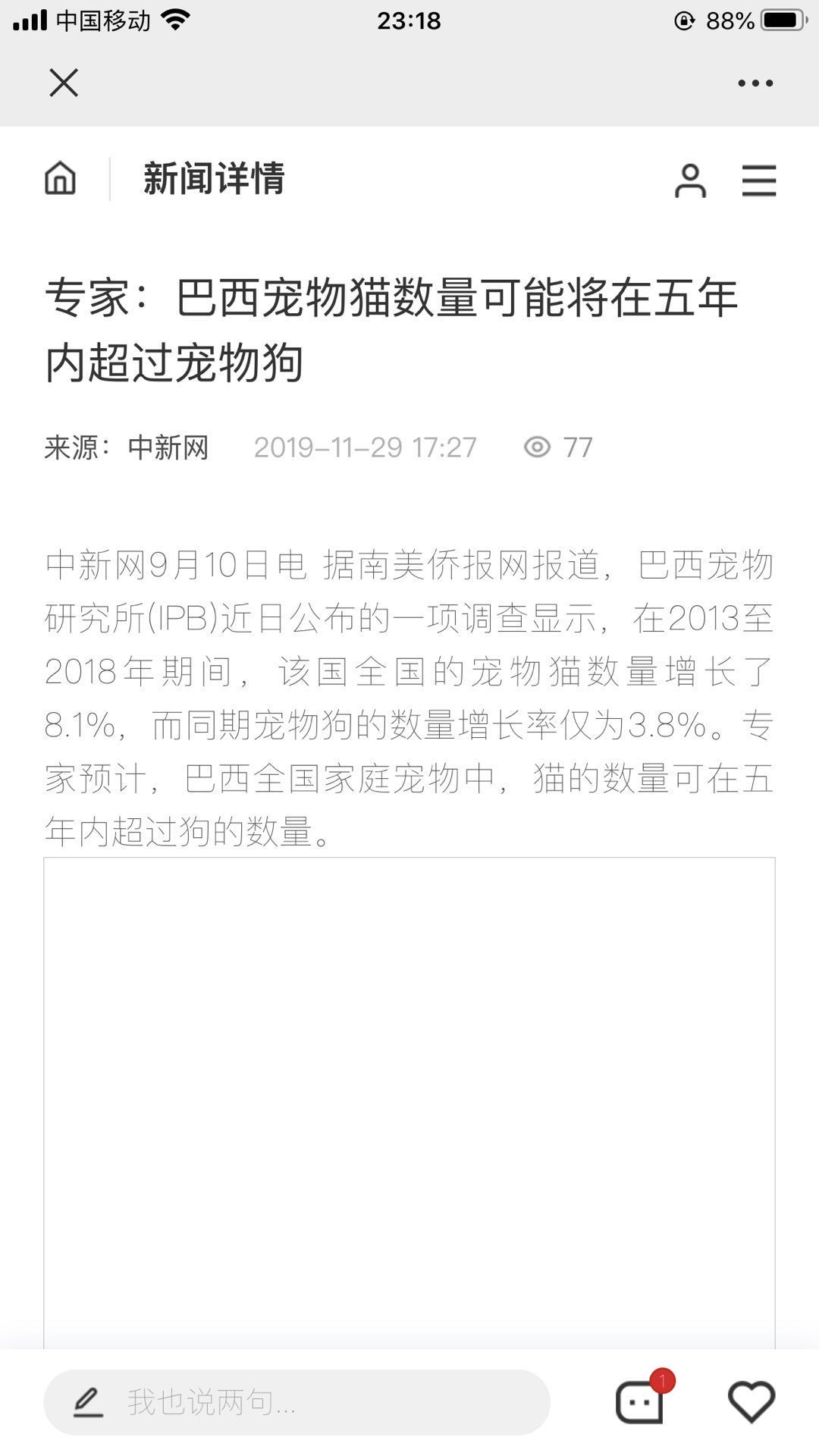Viewport: 819px width, 1456px height.
Task: Close the in-app browser page
Action: pyautogui.click(x=64, y=83)
